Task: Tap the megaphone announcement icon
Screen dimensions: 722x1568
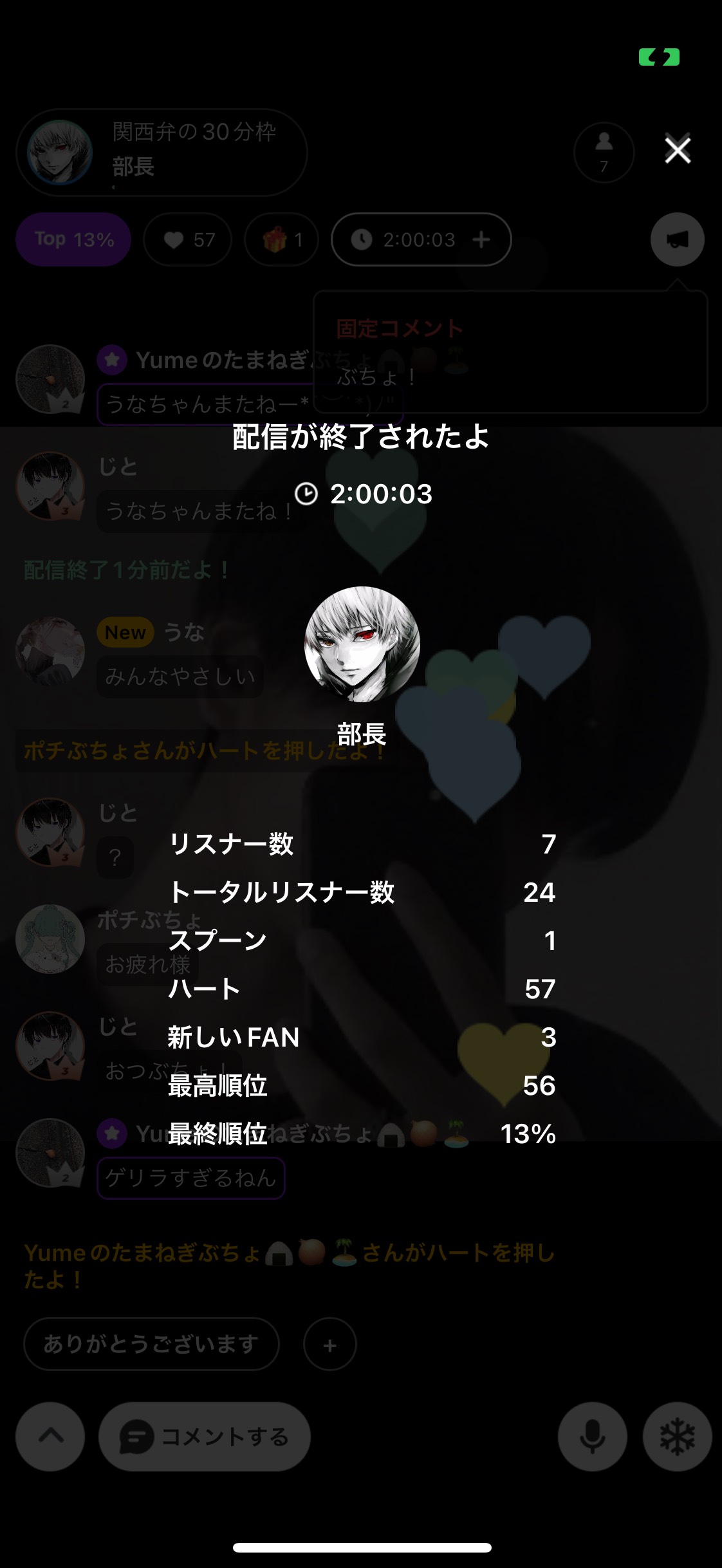Action: 677,239
